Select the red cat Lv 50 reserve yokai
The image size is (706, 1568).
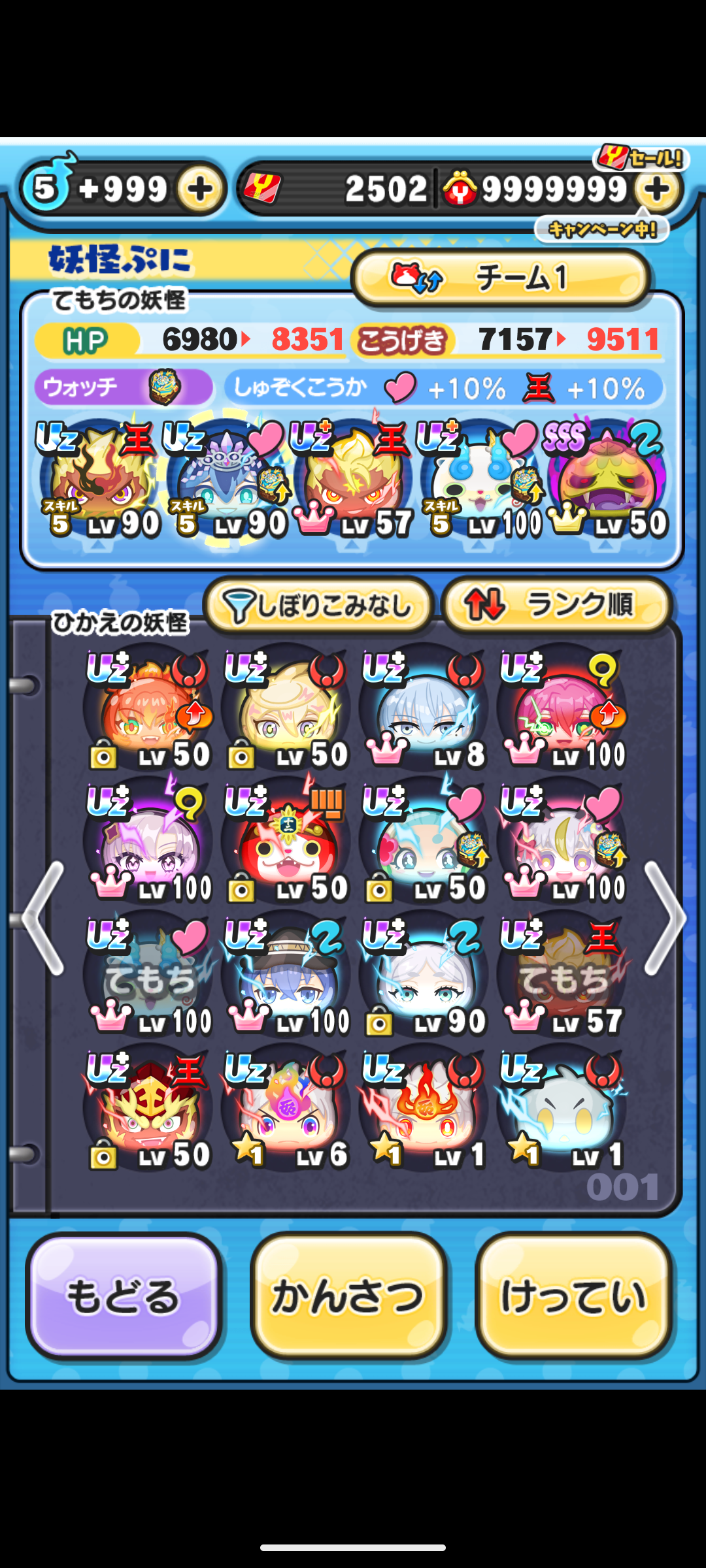(287, 844)
